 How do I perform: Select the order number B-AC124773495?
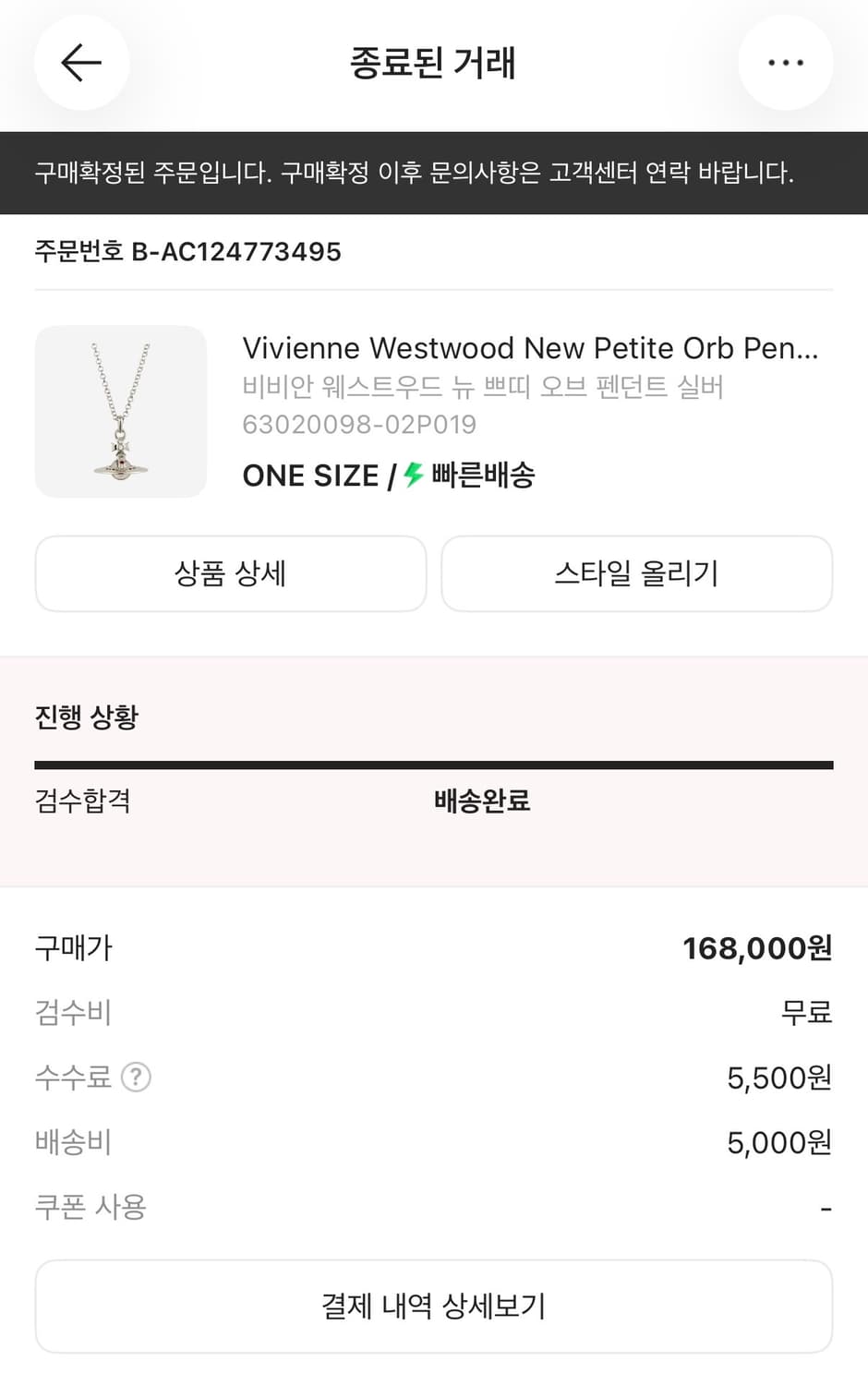[x=188, y=251]
